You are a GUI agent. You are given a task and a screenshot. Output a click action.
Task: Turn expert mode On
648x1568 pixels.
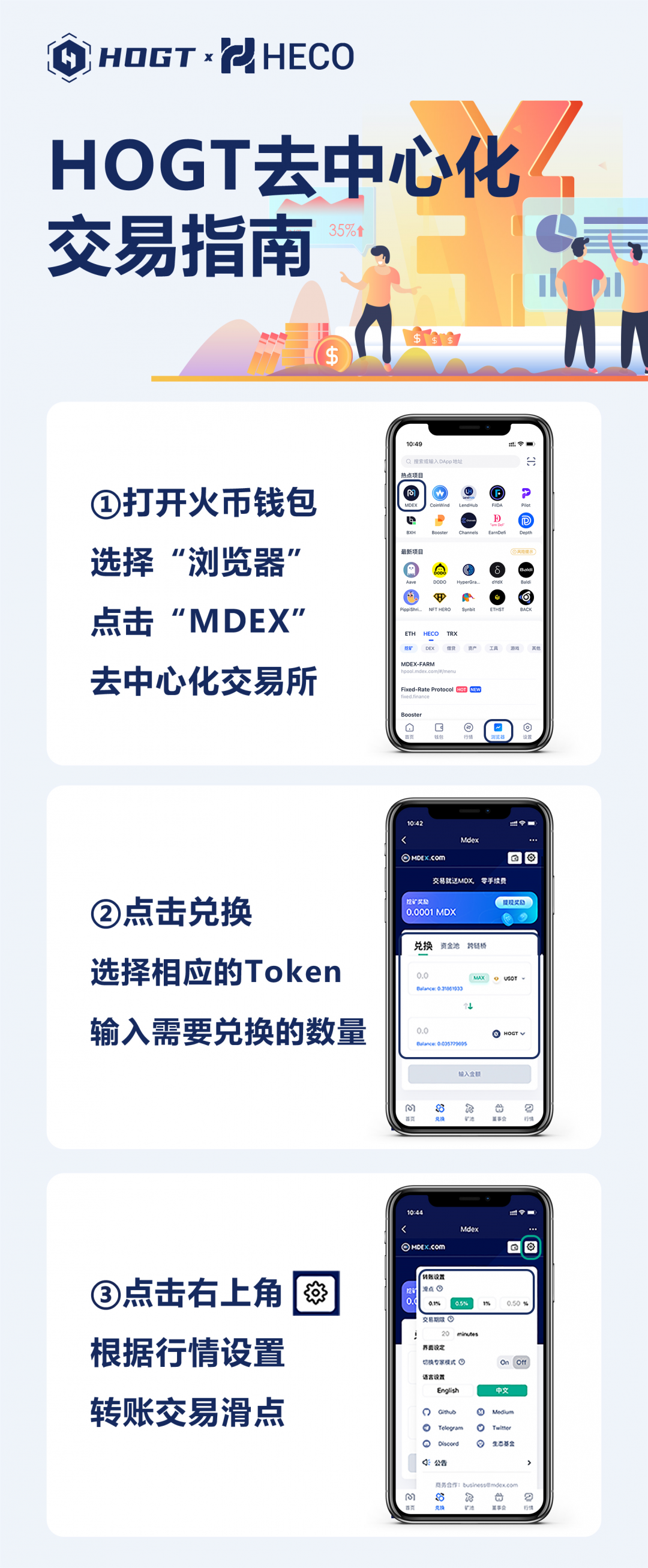pyautogui.click(x=505, y=1363)
